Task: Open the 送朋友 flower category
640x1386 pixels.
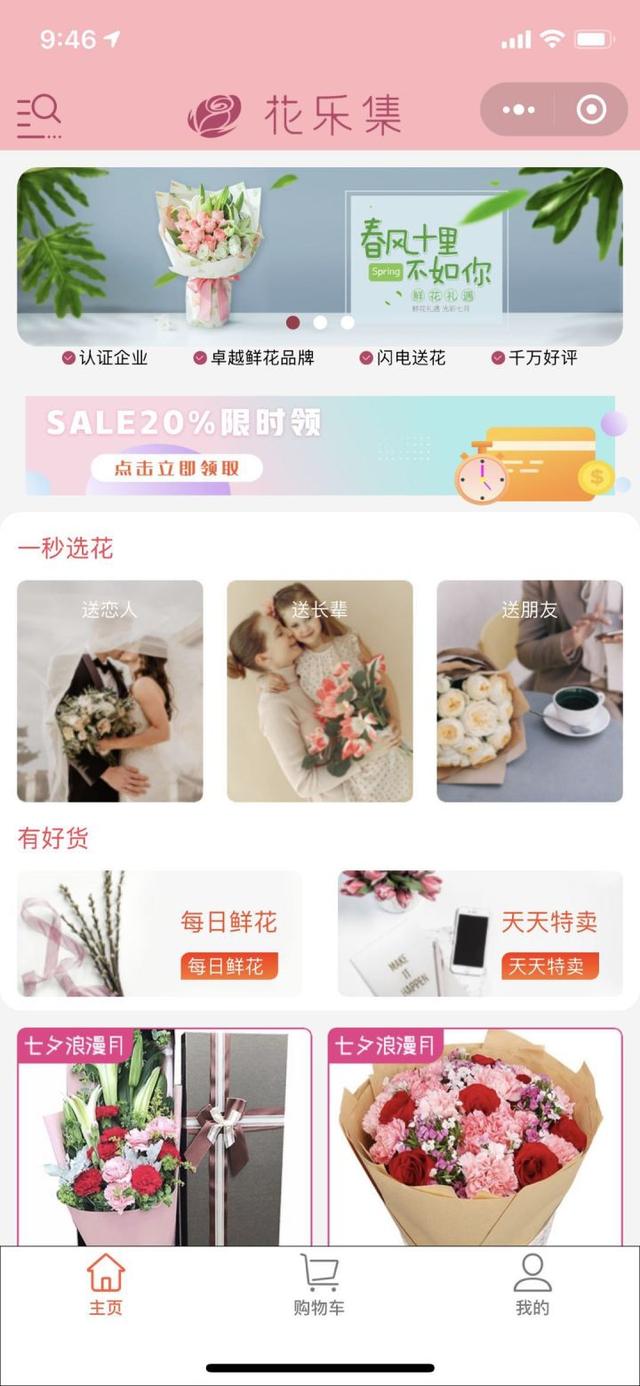Action: click(x=530, y=691)
